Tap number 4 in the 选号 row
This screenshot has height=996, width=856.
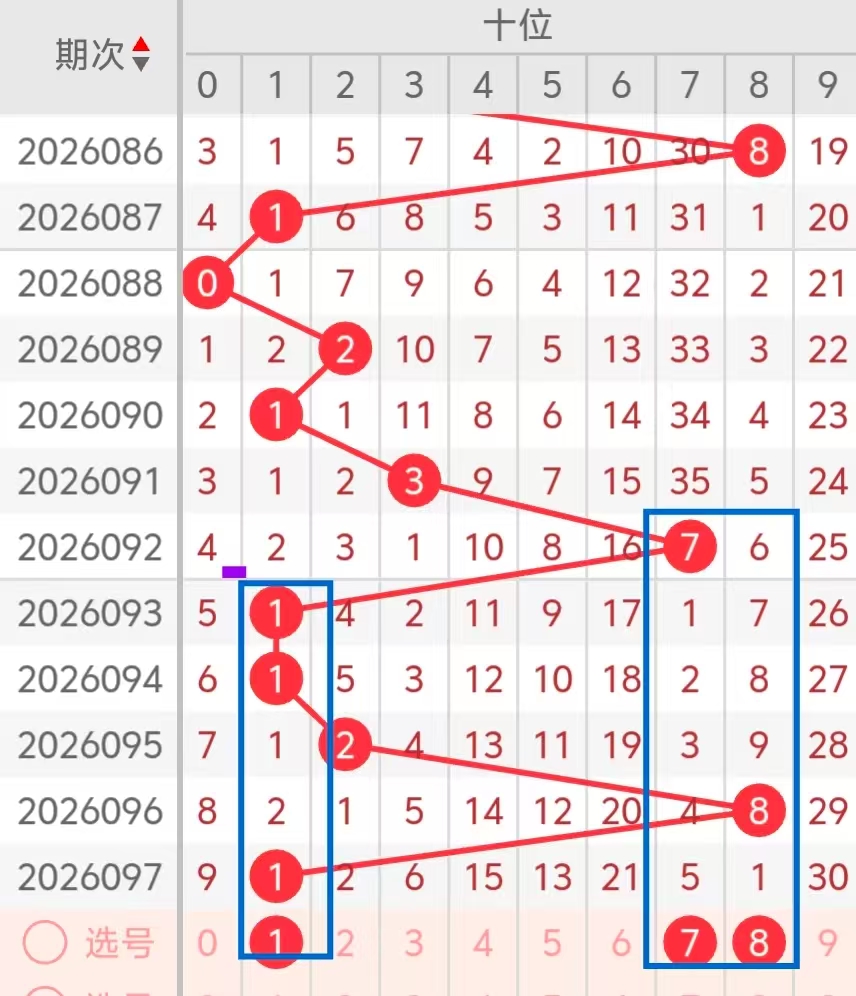click(483, 942)
